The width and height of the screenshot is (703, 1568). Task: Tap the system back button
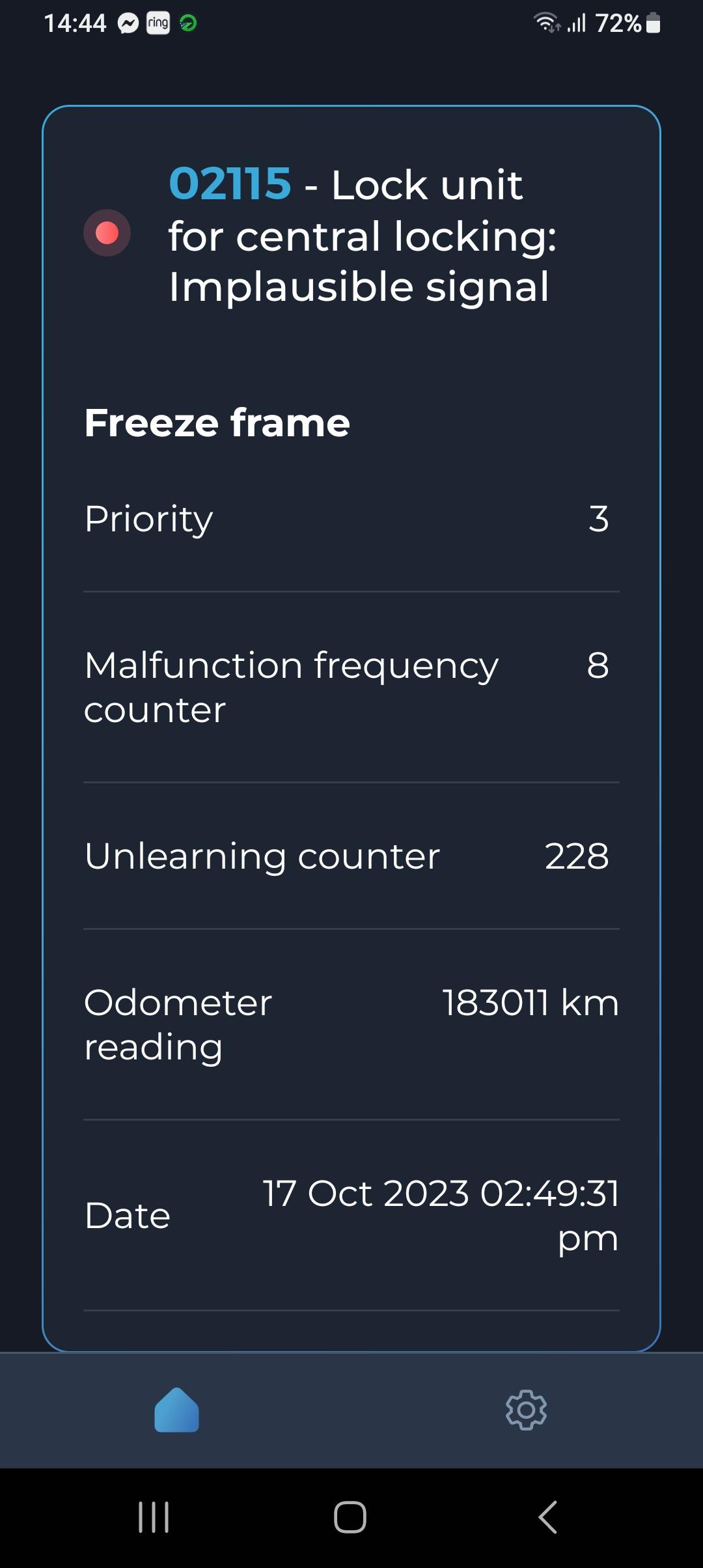547,1517
